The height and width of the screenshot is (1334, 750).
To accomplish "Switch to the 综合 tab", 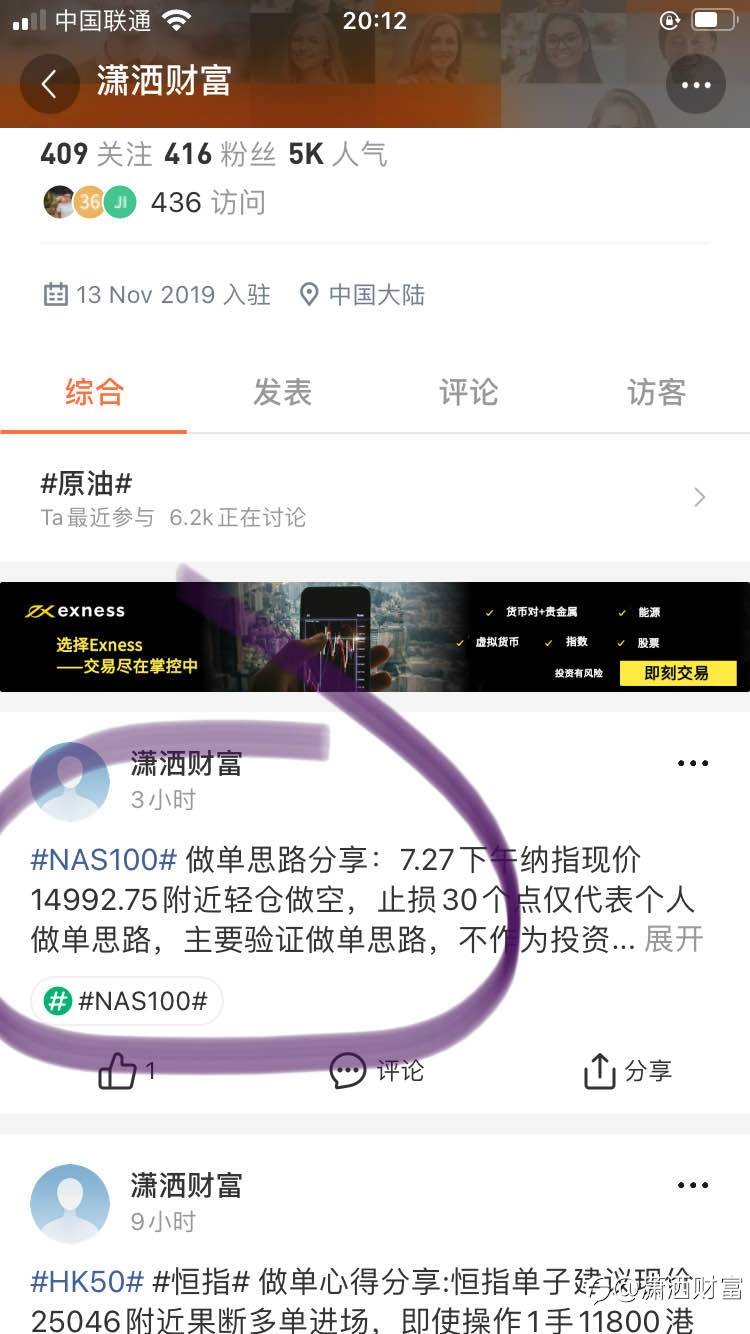I will 94,392.
